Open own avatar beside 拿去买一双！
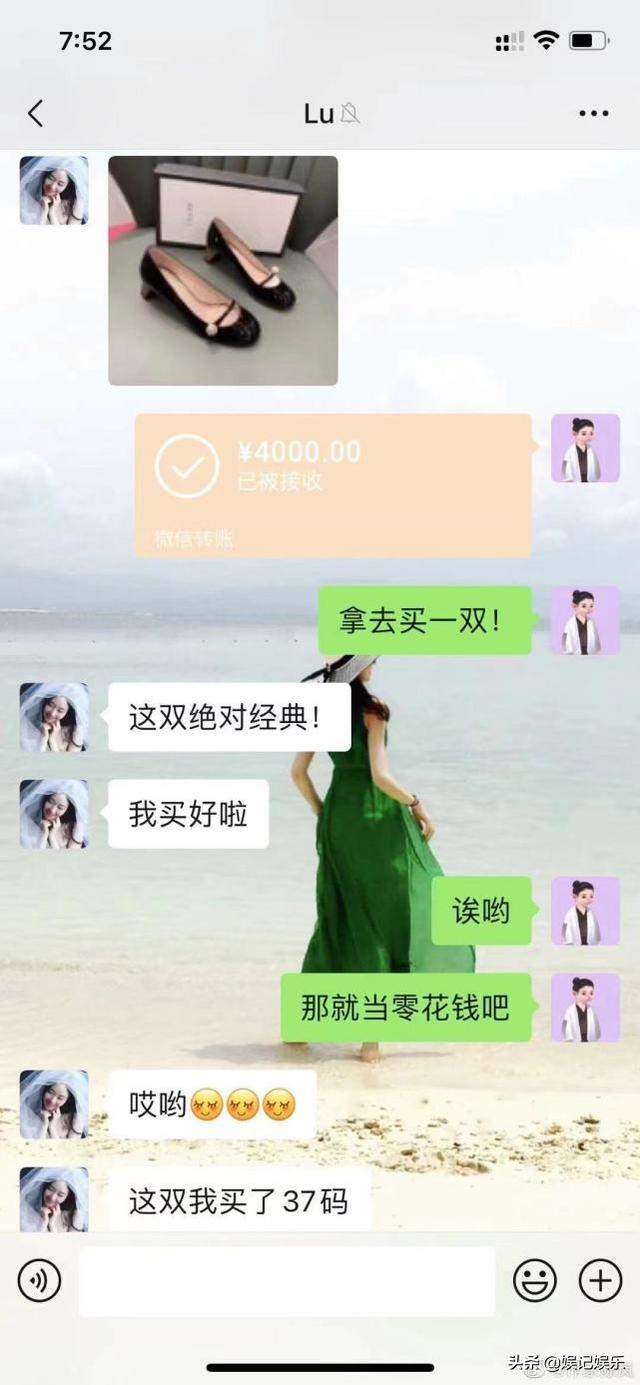Screen dimensions: 640x1385 click(x=586, y=620)
